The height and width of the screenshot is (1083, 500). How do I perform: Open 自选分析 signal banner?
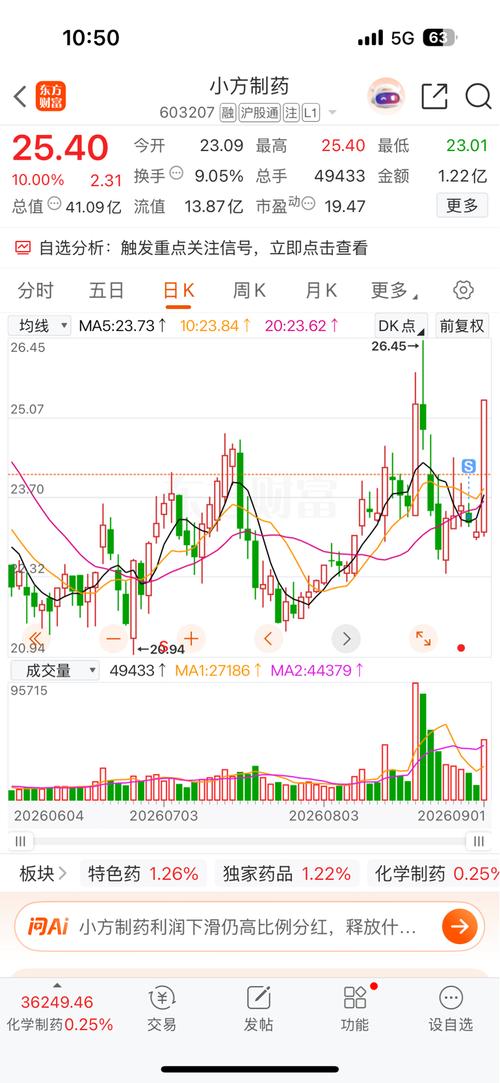[x=191, y=248]
